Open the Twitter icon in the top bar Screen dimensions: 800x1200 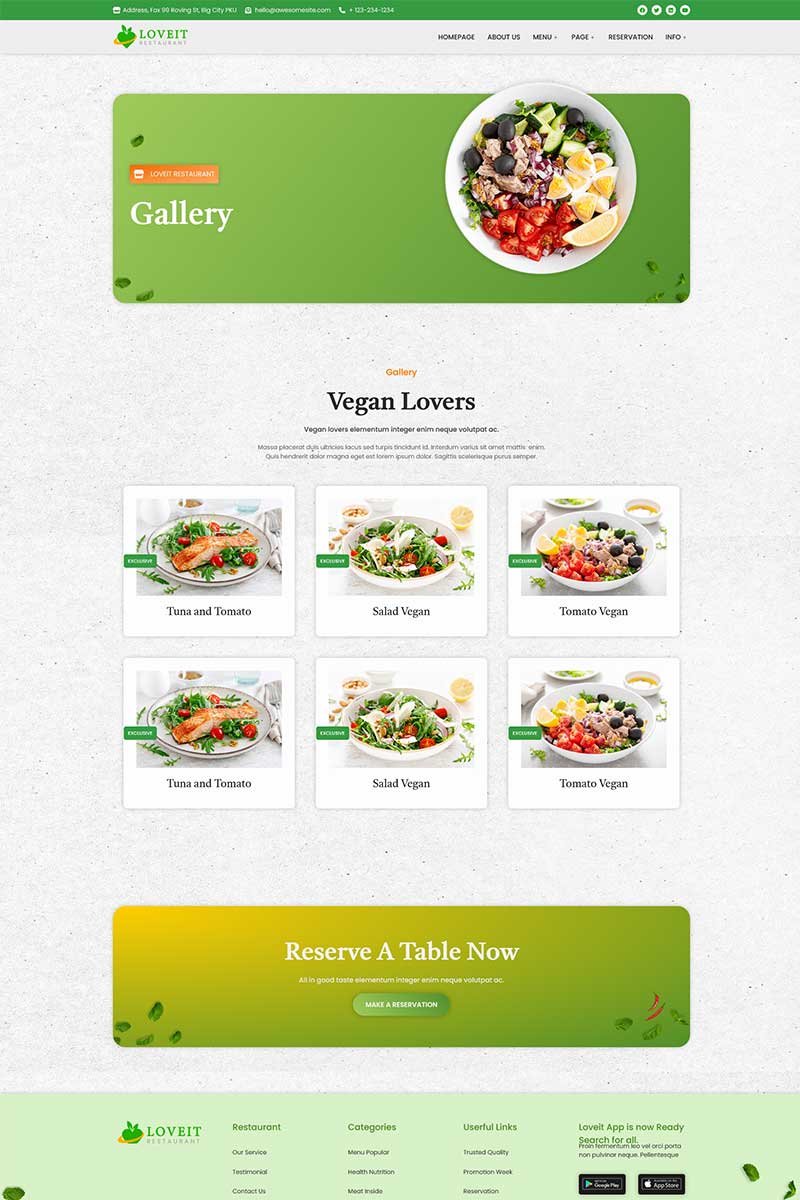tap(657, 10)
